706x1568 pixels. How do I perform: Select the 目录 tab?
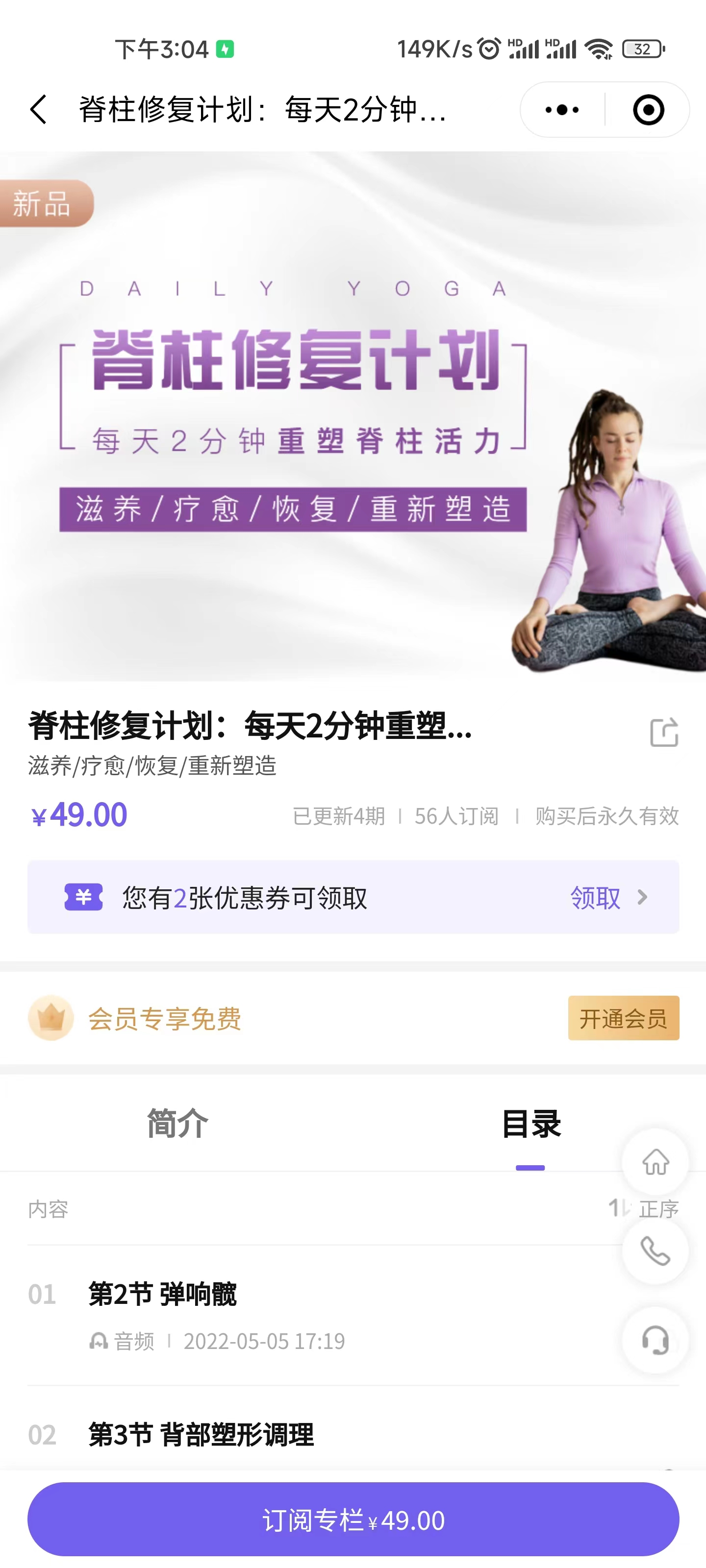530,1123
